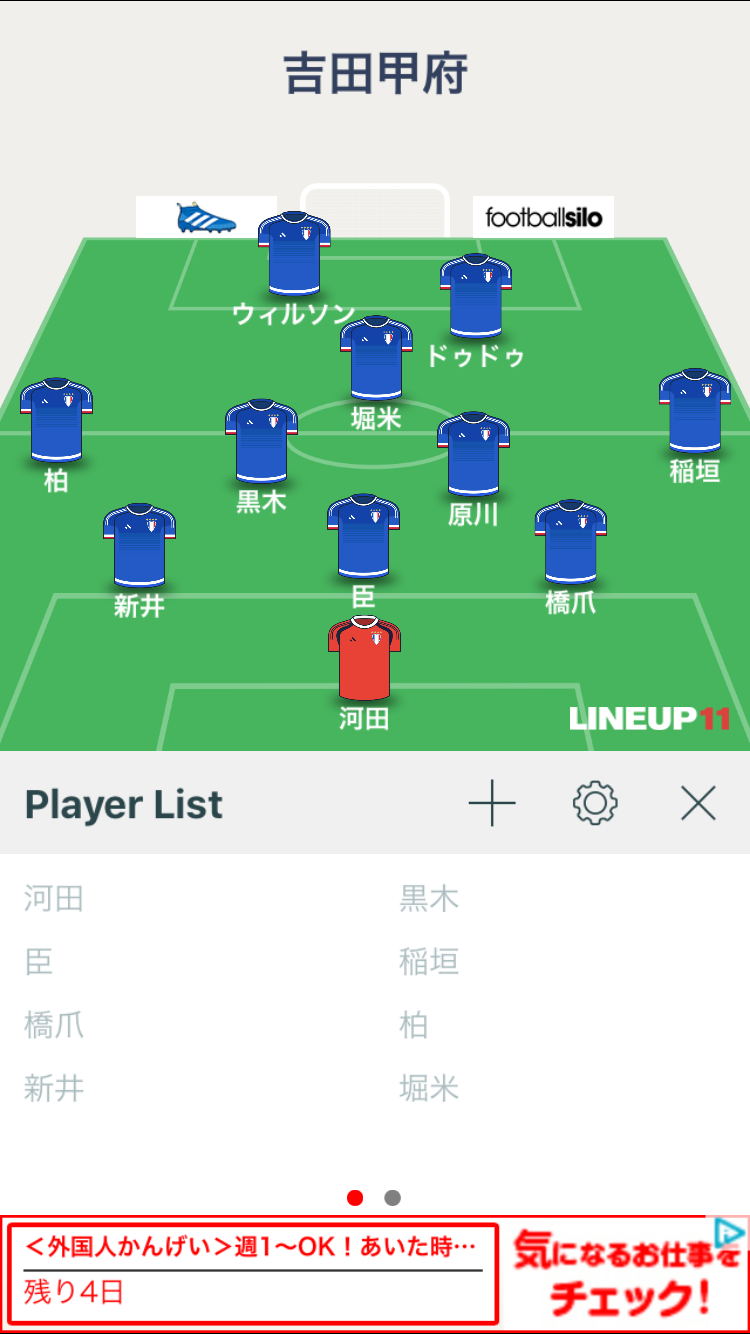Choose 稲垣 from the player list
Image resolution: width=750 pixels, height=1334 pixels.
click(x=429, y=962)
